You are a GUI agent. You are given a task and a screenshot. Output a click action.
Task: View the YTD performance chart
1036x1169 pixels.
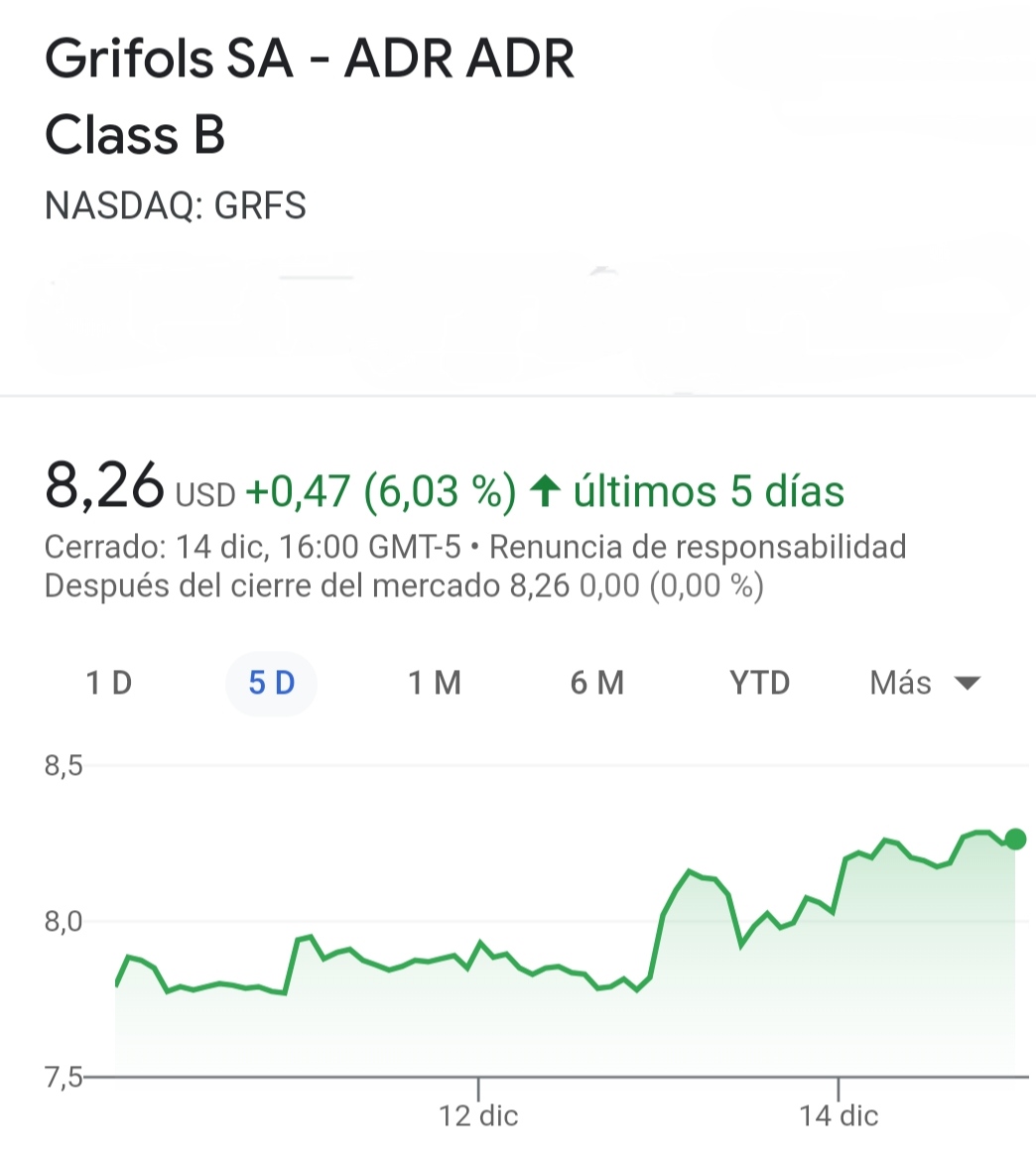point(759,683)
